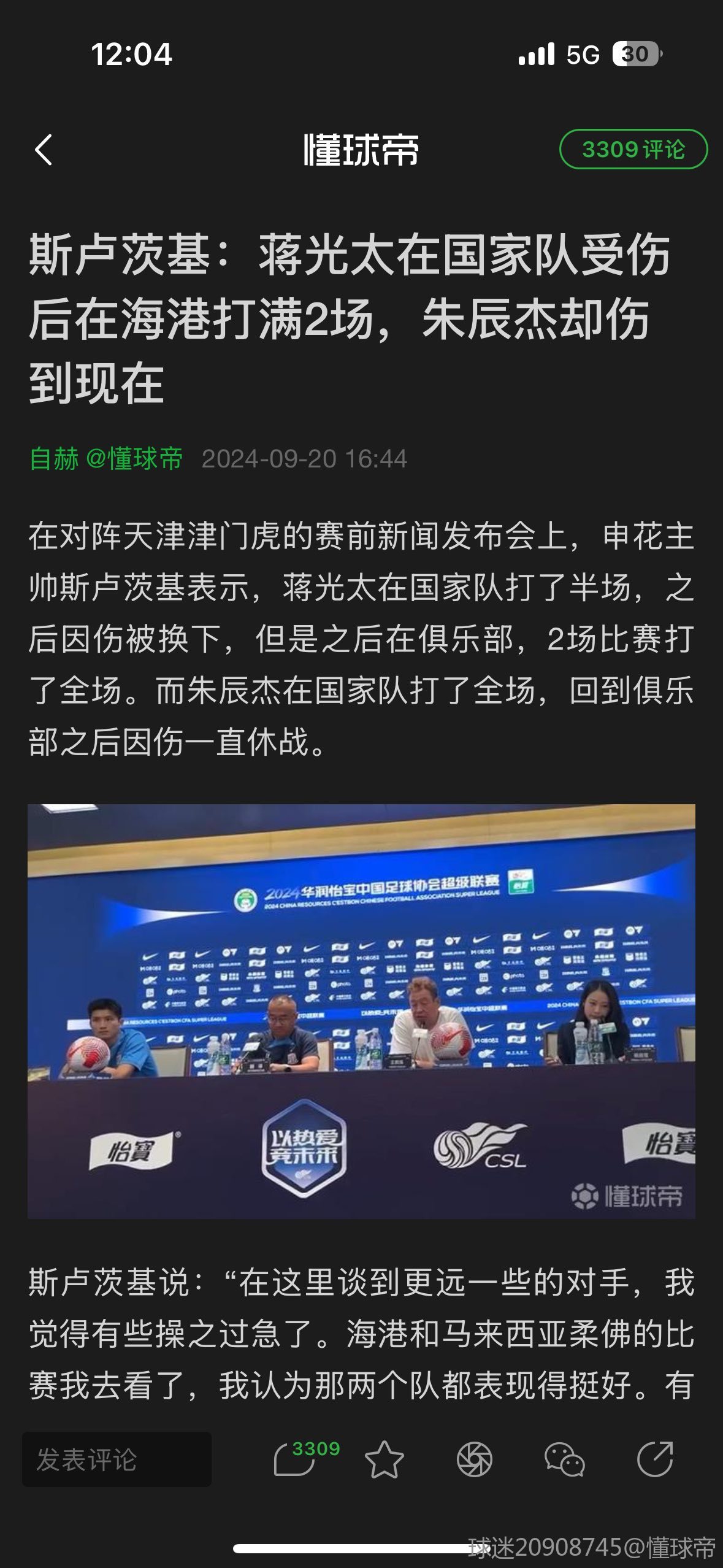723x1568 pixels.
Task: Open the press conference photo
Action: [361, 1011]
